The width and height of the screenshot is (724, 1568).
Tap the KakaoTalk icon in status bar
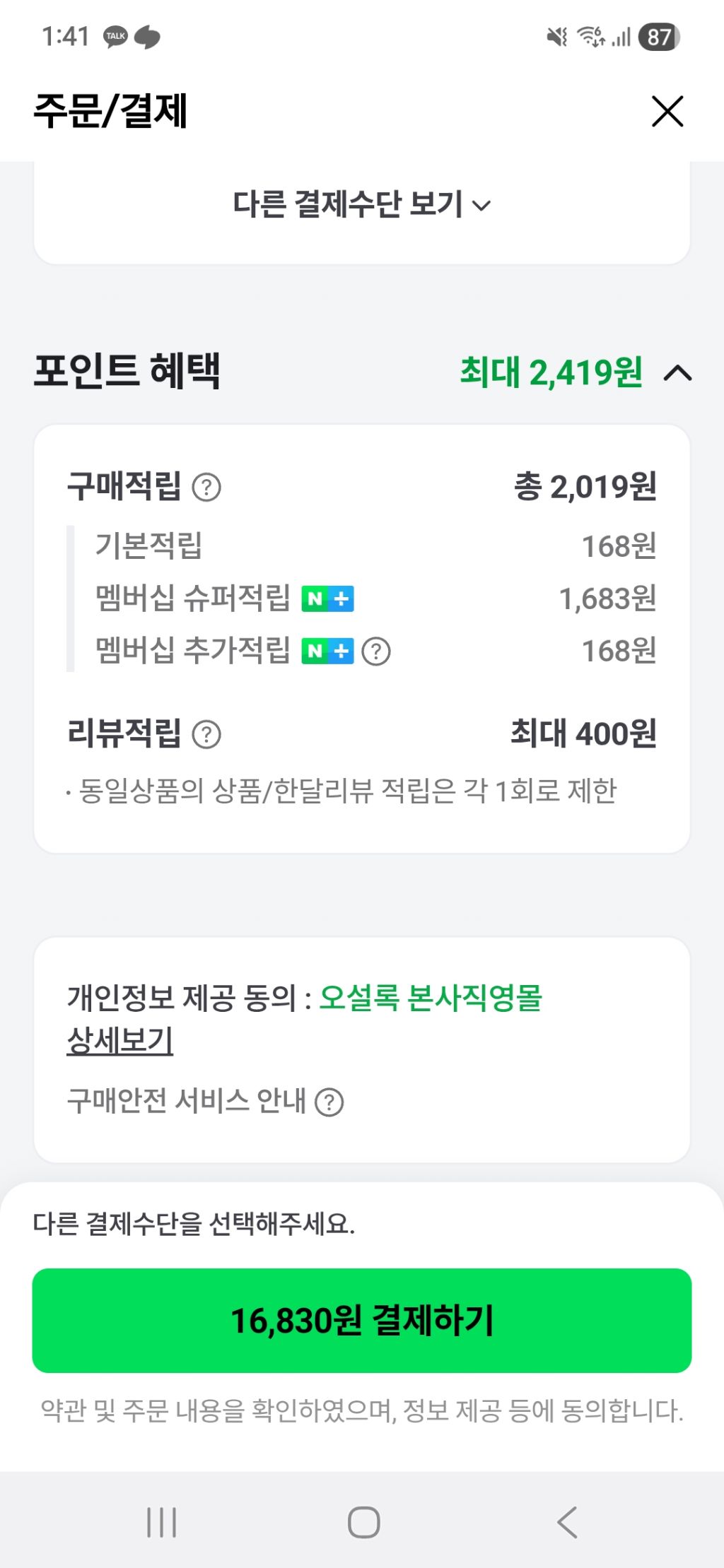pos(115,36)
